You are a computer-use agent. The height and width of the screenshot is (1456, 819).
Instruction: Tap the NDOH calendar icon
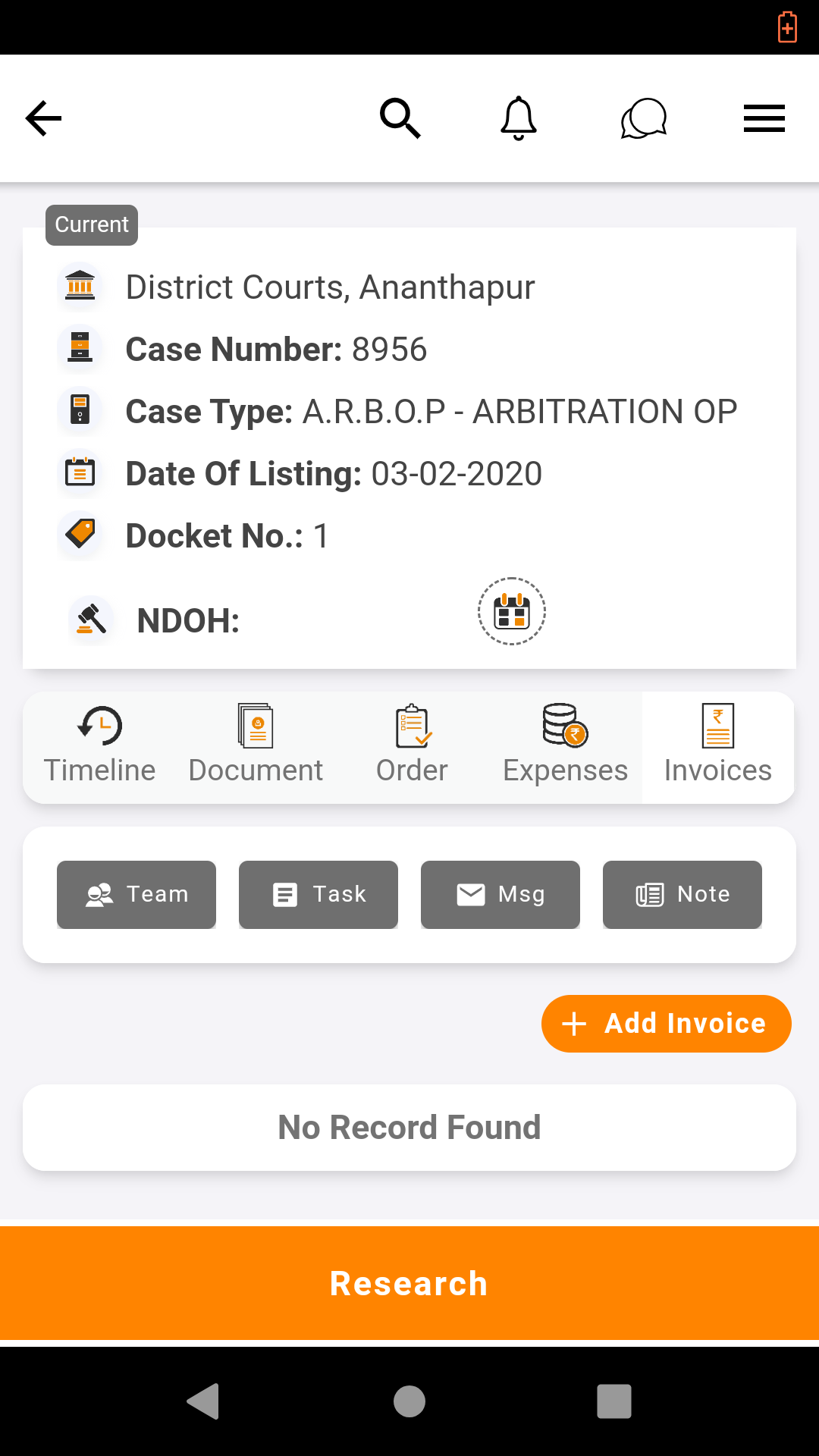(x=512, y=611)
